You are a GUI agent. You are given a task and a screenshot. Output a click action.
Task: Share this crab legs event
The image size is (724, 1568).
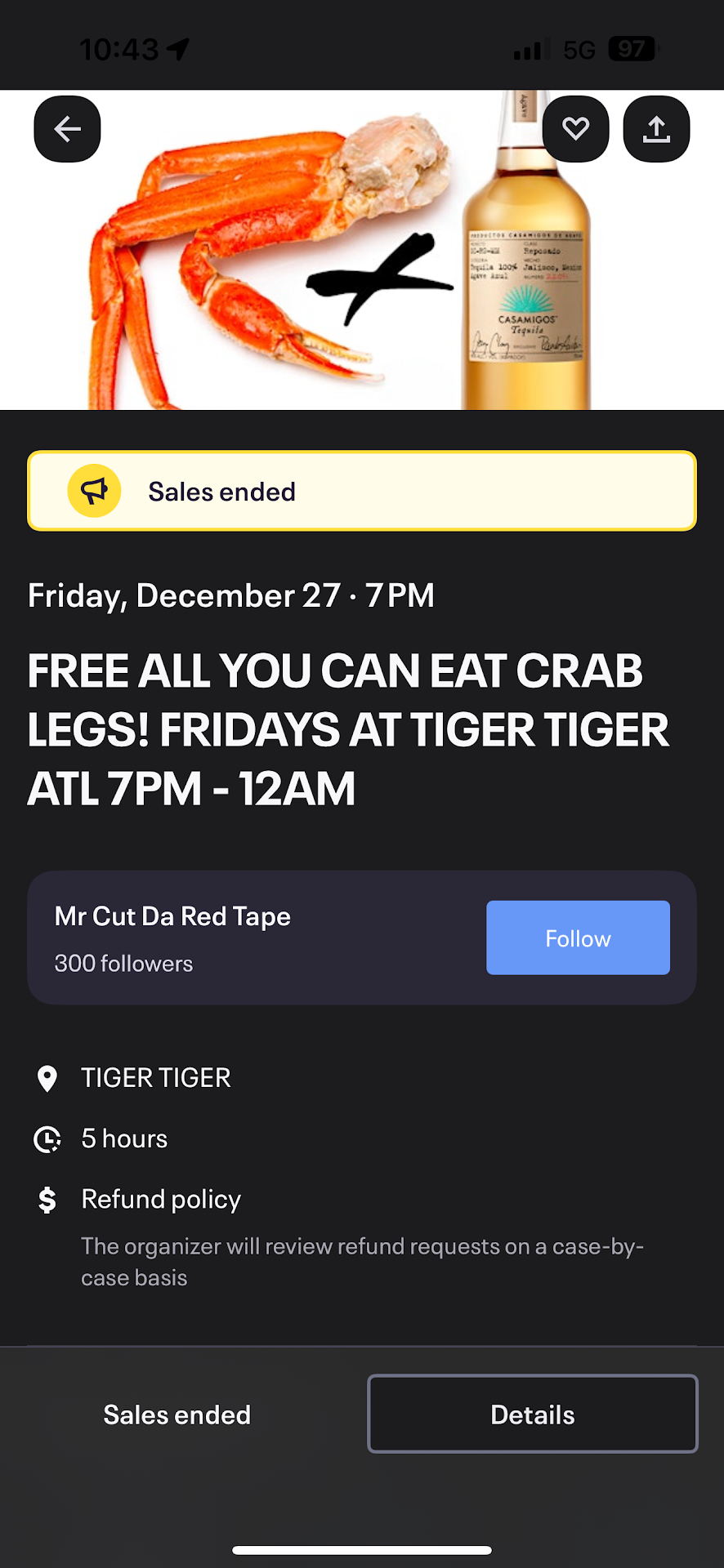(x=656, y=129)
